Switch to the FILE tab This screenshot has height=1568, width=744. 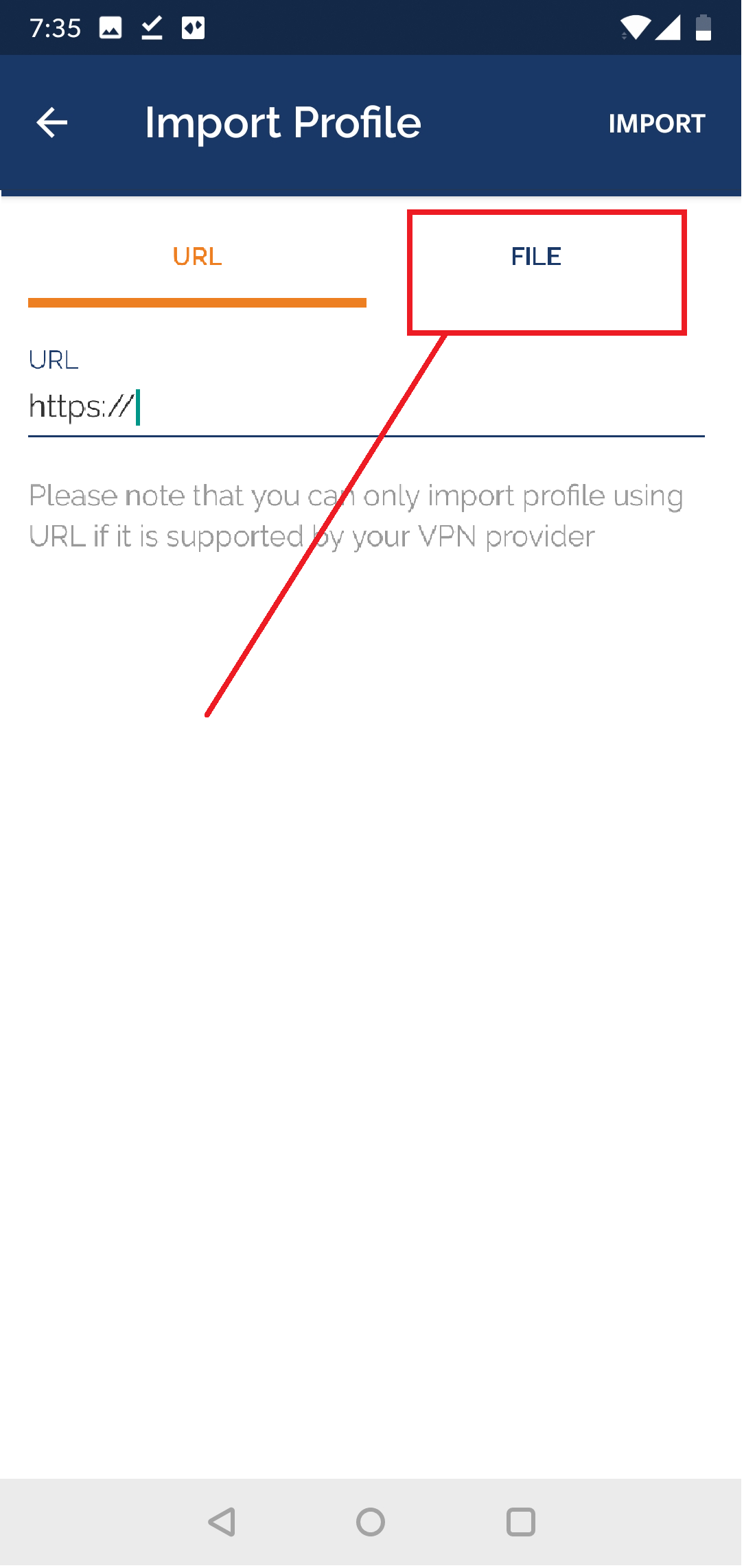pyautogui.click(x=536, y=257)
